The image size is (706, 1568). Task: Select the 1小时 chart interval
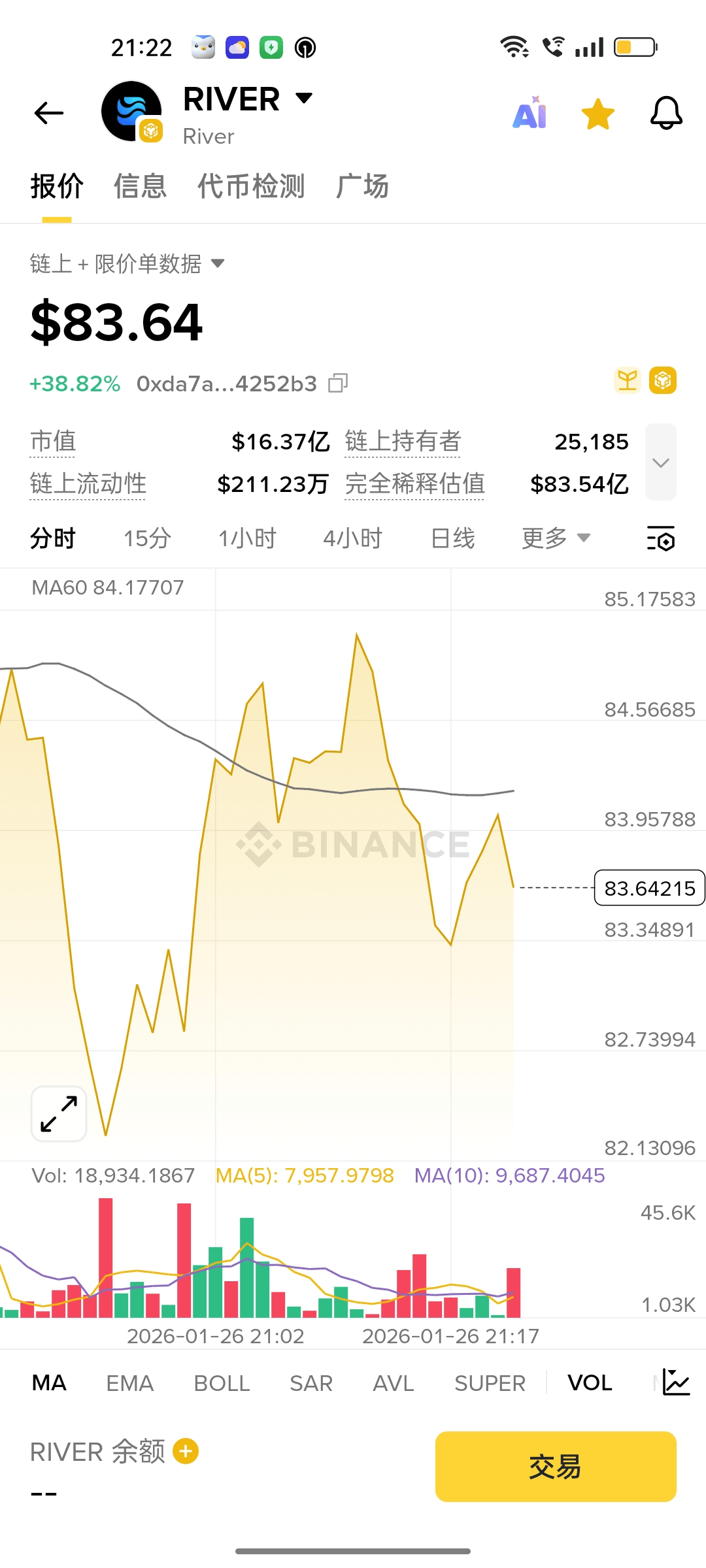247,539
